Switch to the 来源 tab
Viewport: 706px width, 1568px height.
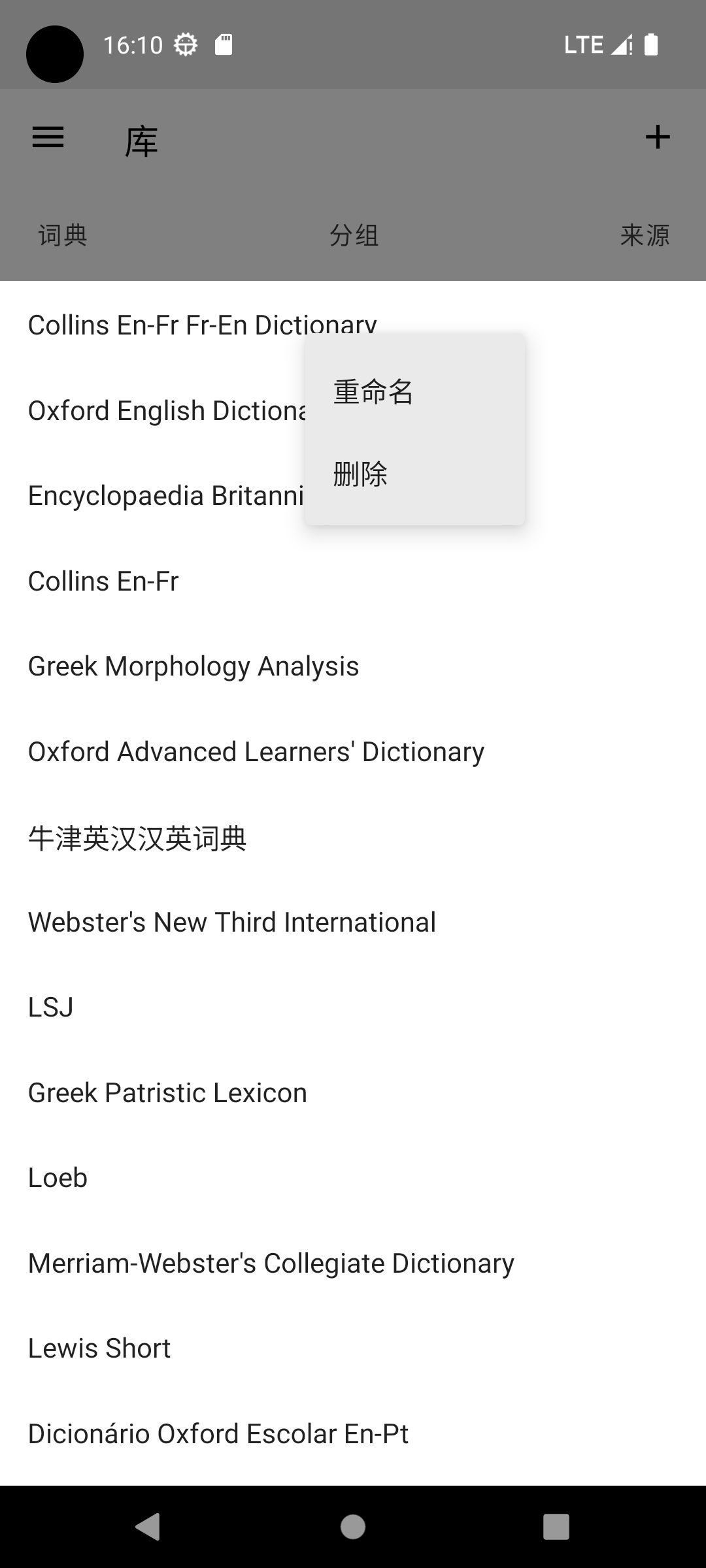coord(645,235)
